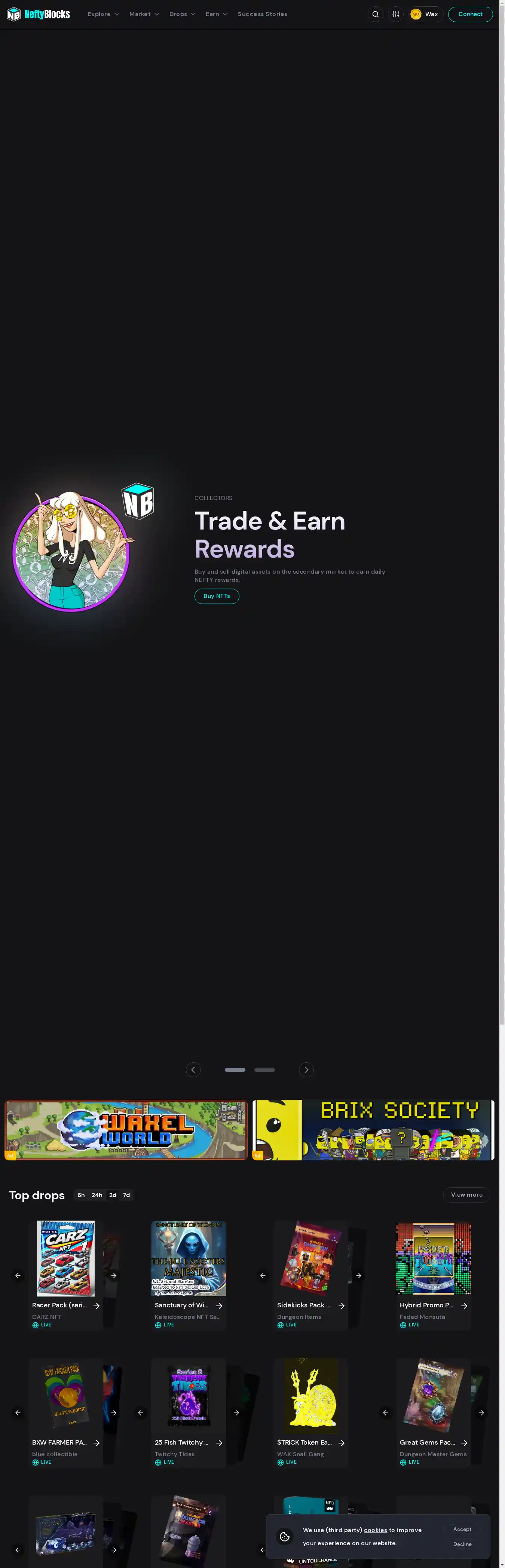The height and width of the screenshot is (1568, 505).
Task: Decline the cookies notice
Action: coord(462,1544)
